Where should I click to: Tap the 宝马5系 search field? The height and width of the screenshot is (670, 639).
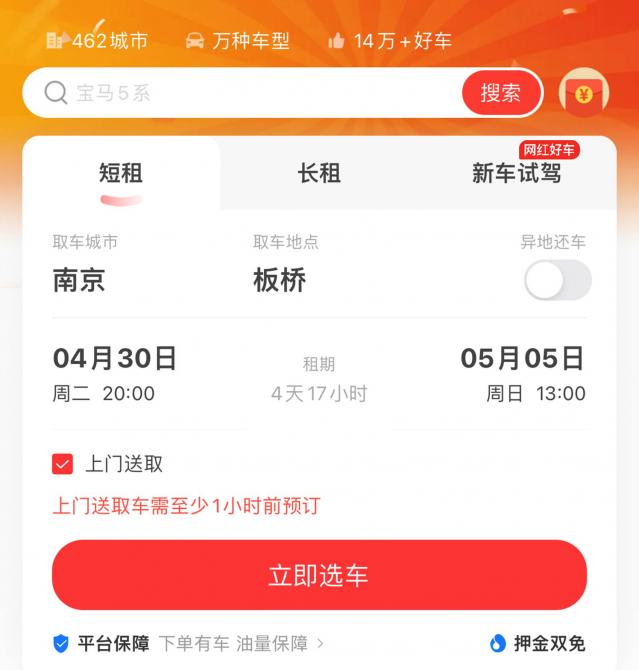tap(250, 93)
